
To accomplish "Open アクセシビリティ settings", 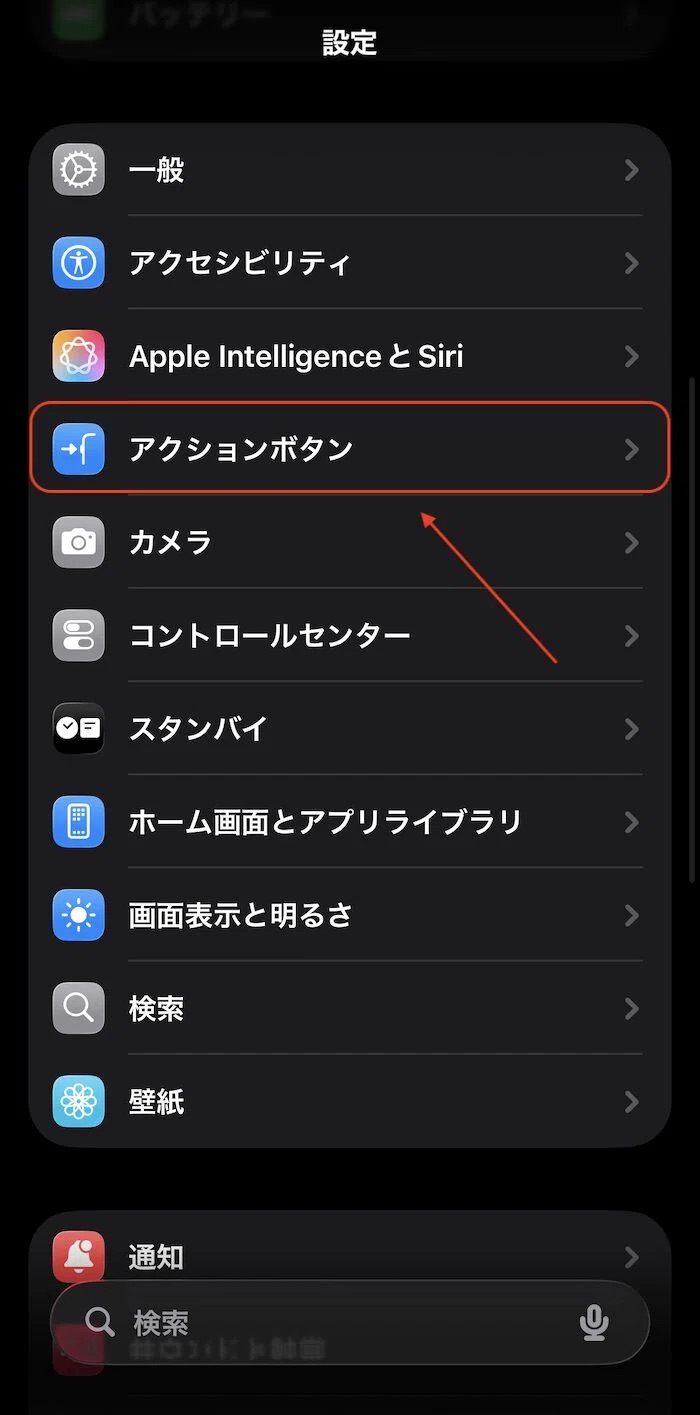I will (x=350, y=263).
